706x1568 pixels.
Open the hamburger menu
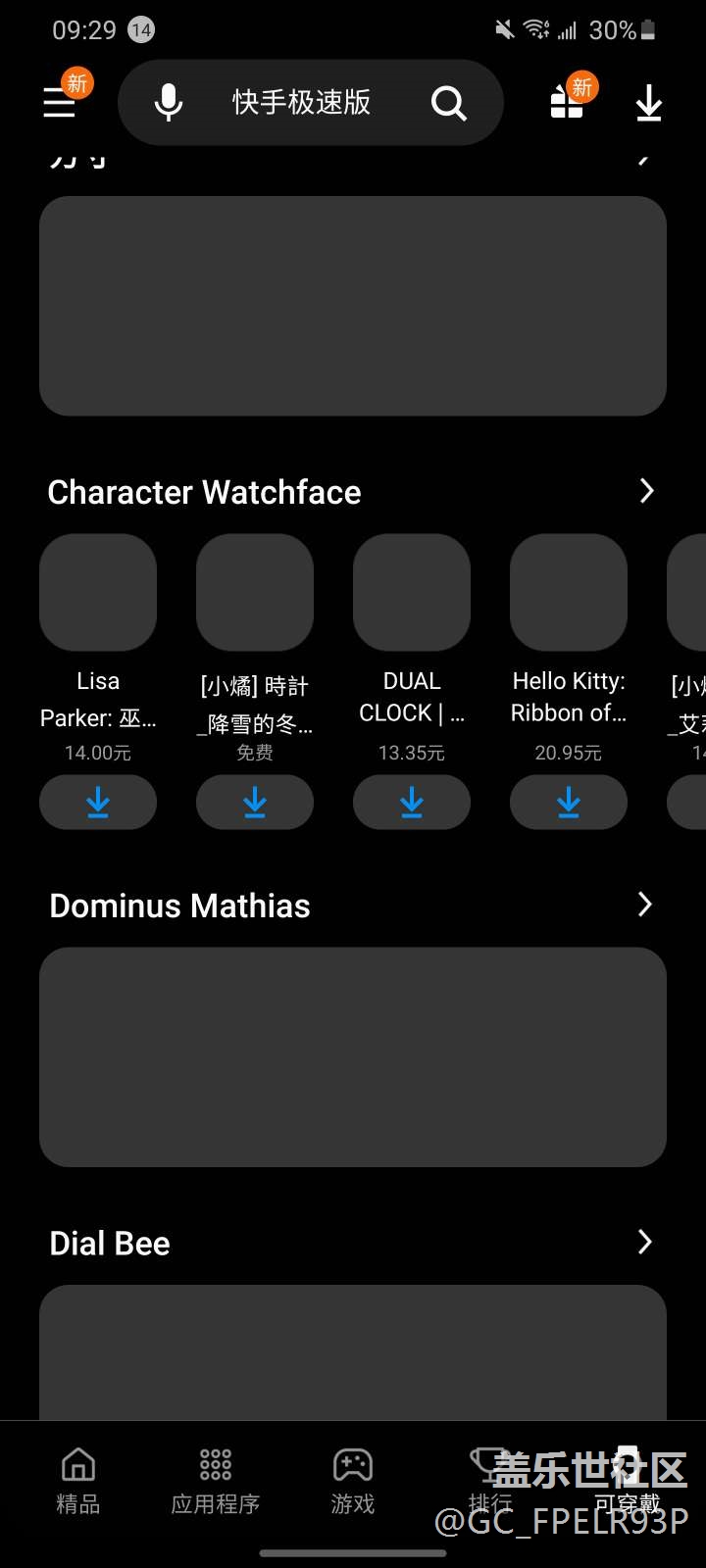point(60,102)
